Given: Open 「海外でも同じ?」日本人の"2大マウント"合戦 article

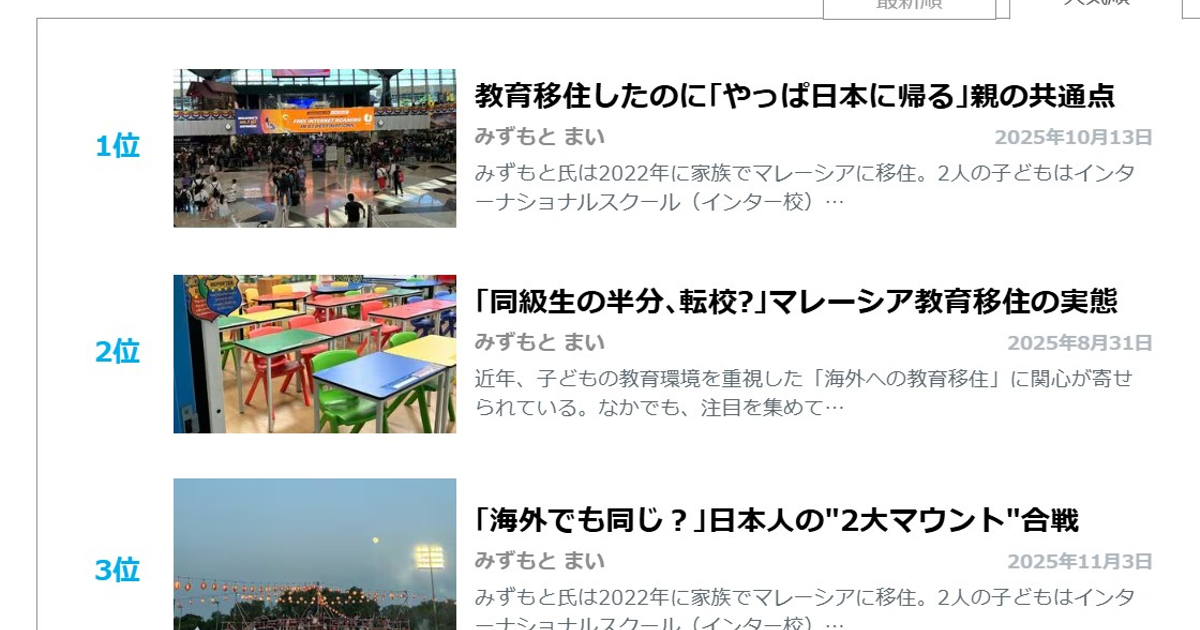Looking at the screenshot, I should pyautogui.click(x=776, y=520).
